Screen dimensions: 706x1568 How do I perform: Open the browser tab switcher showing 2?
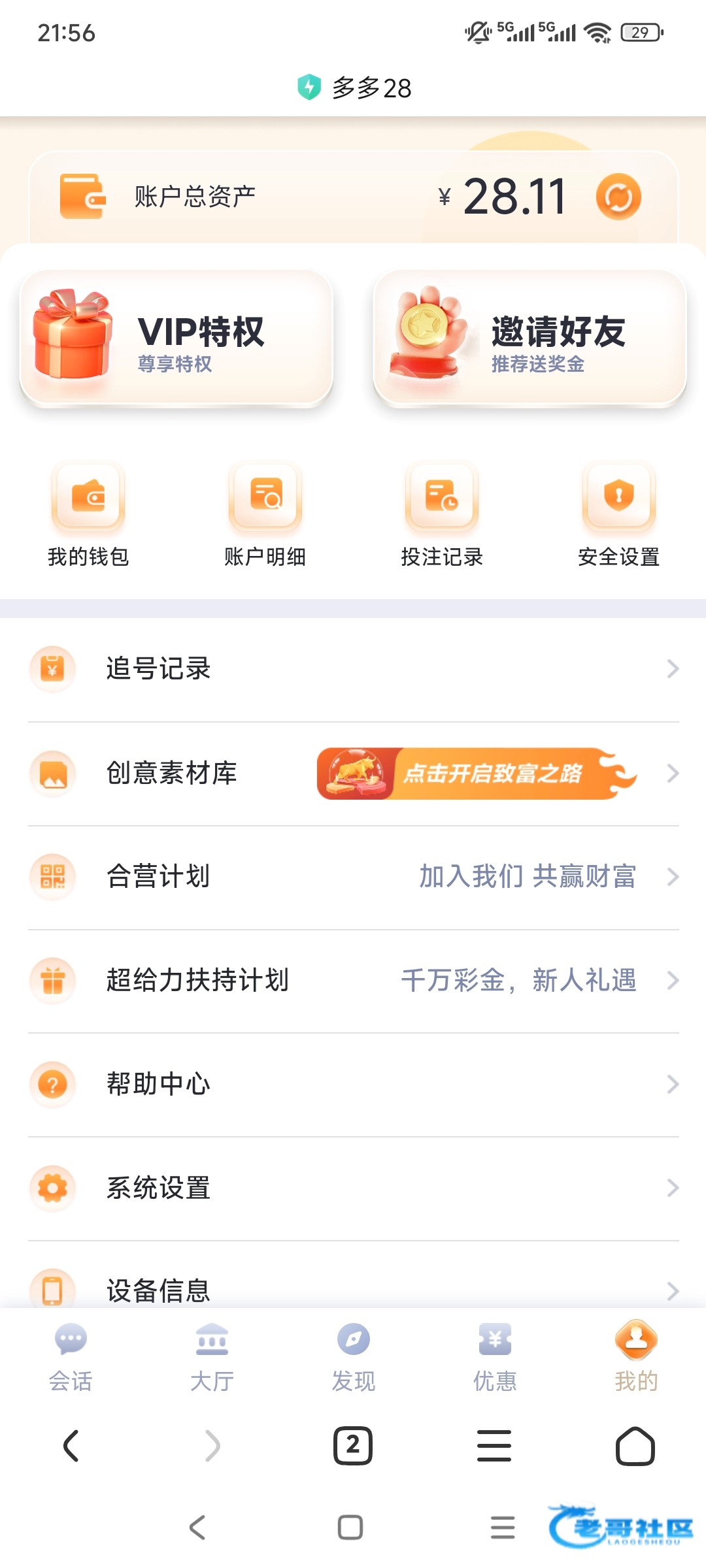[353, 1446]
